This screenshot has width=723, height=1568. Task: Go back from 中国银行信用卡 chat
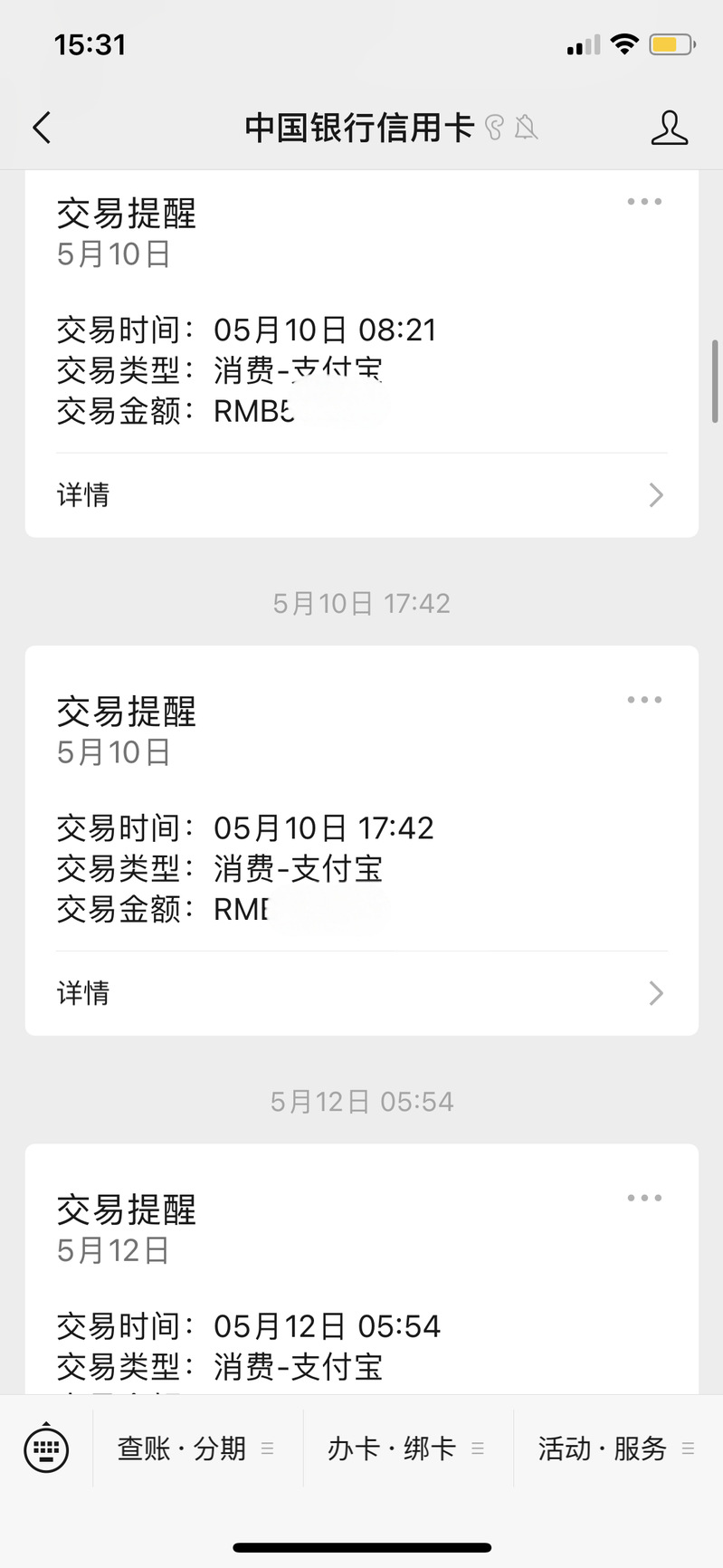pos(42,128)
